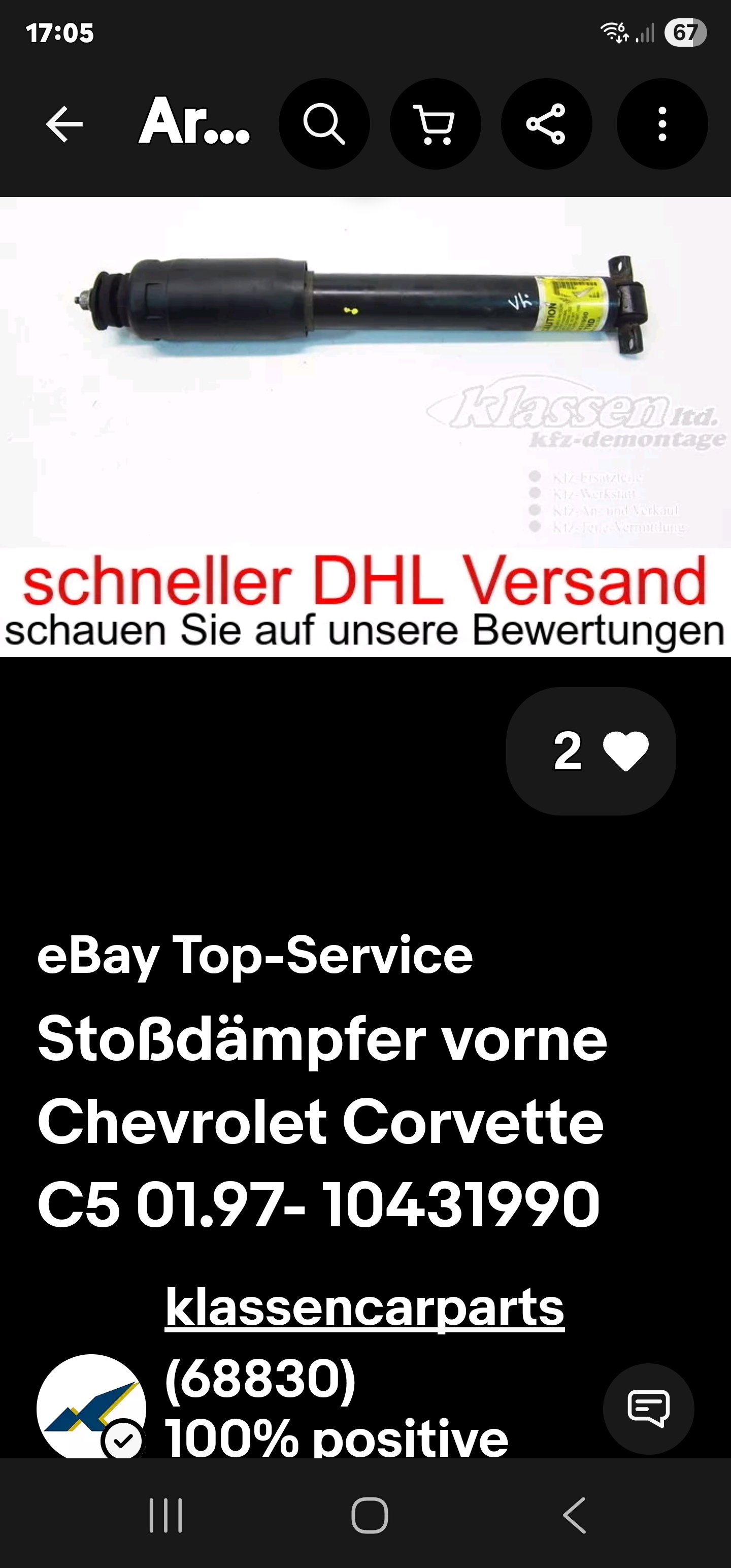Viewport: 731px width, 1568px height.
Task: Message the seller via chat button
Action: click(648, 1409)
